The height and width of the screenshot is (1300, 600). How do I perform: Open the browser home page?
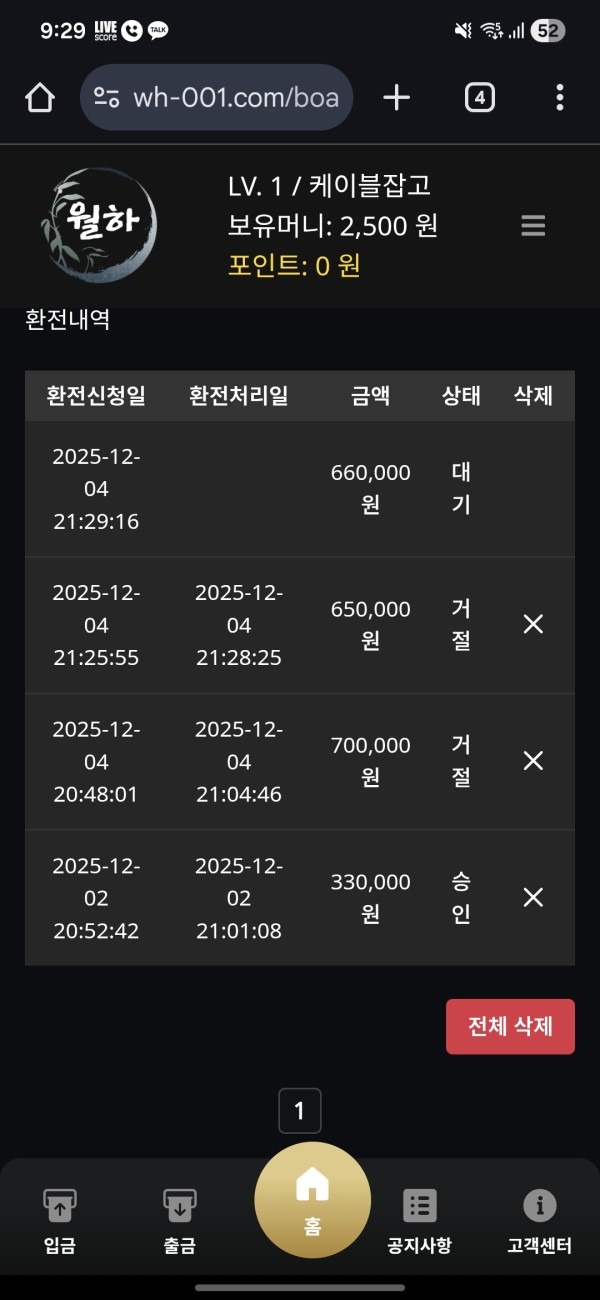click(x=39, y=98)
